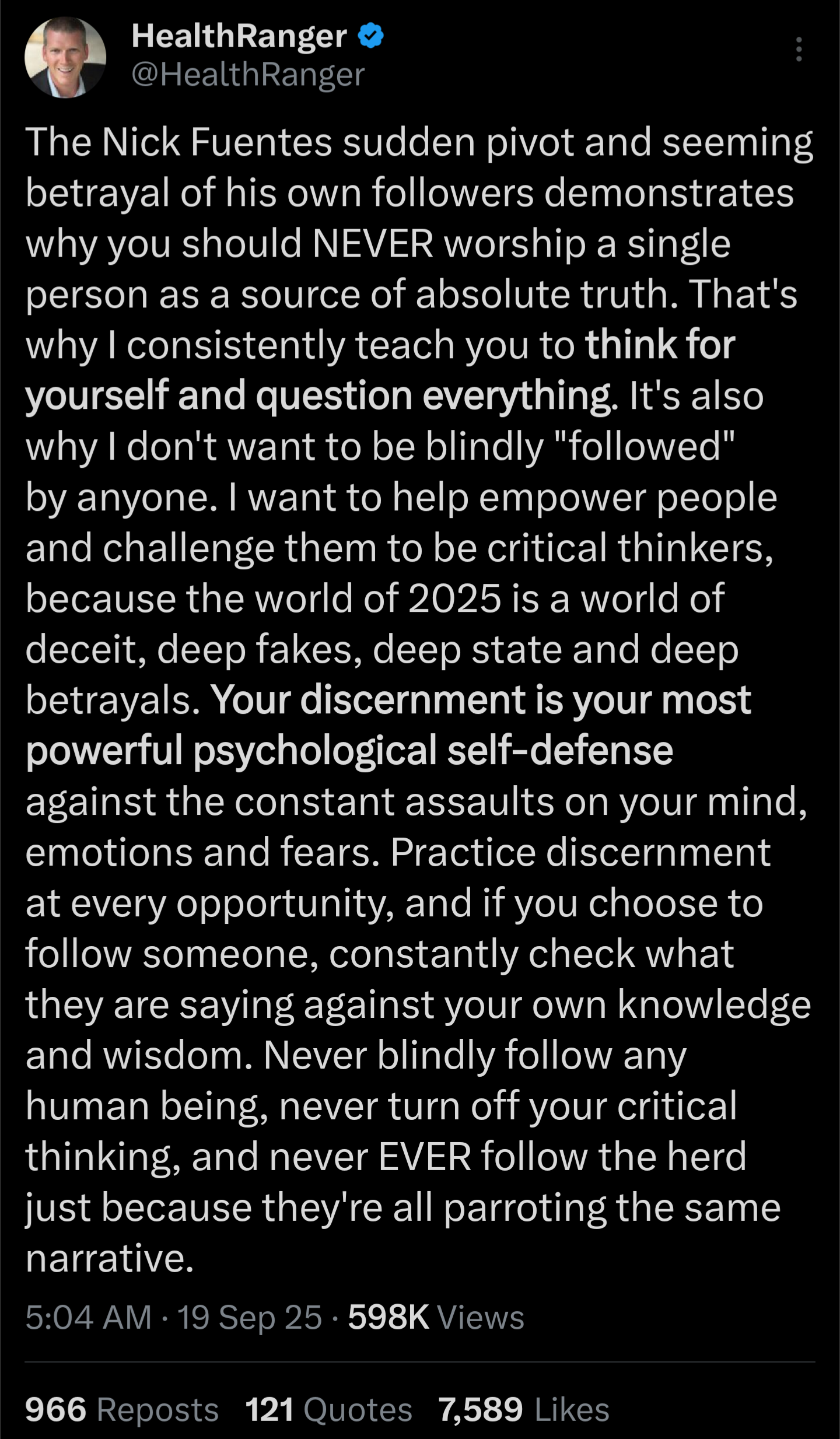View the 7,589 Likes list
This screenshot has width=840, height=1439.
523,1410
